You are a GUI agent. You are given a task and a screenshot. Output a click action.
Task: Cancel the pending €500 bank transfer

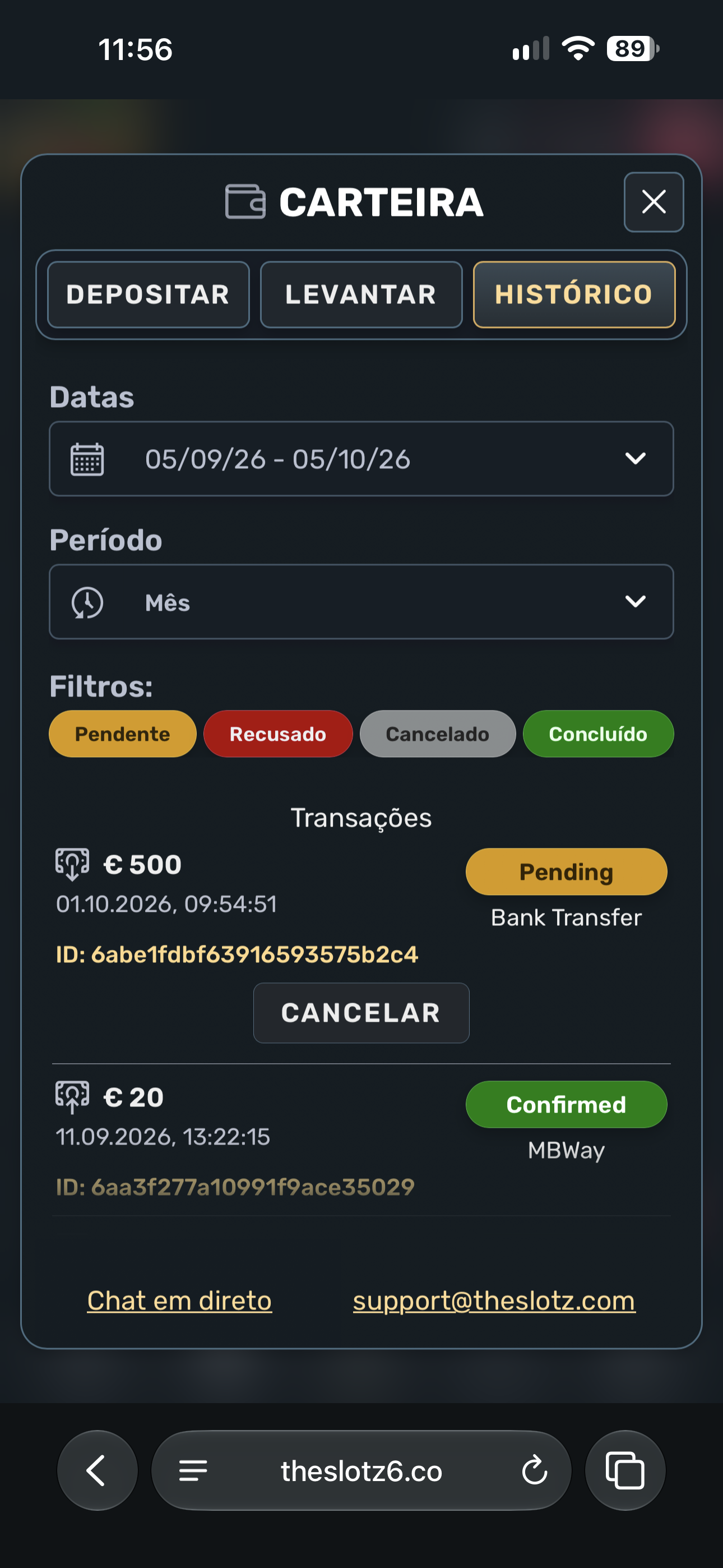(361, 1013)
